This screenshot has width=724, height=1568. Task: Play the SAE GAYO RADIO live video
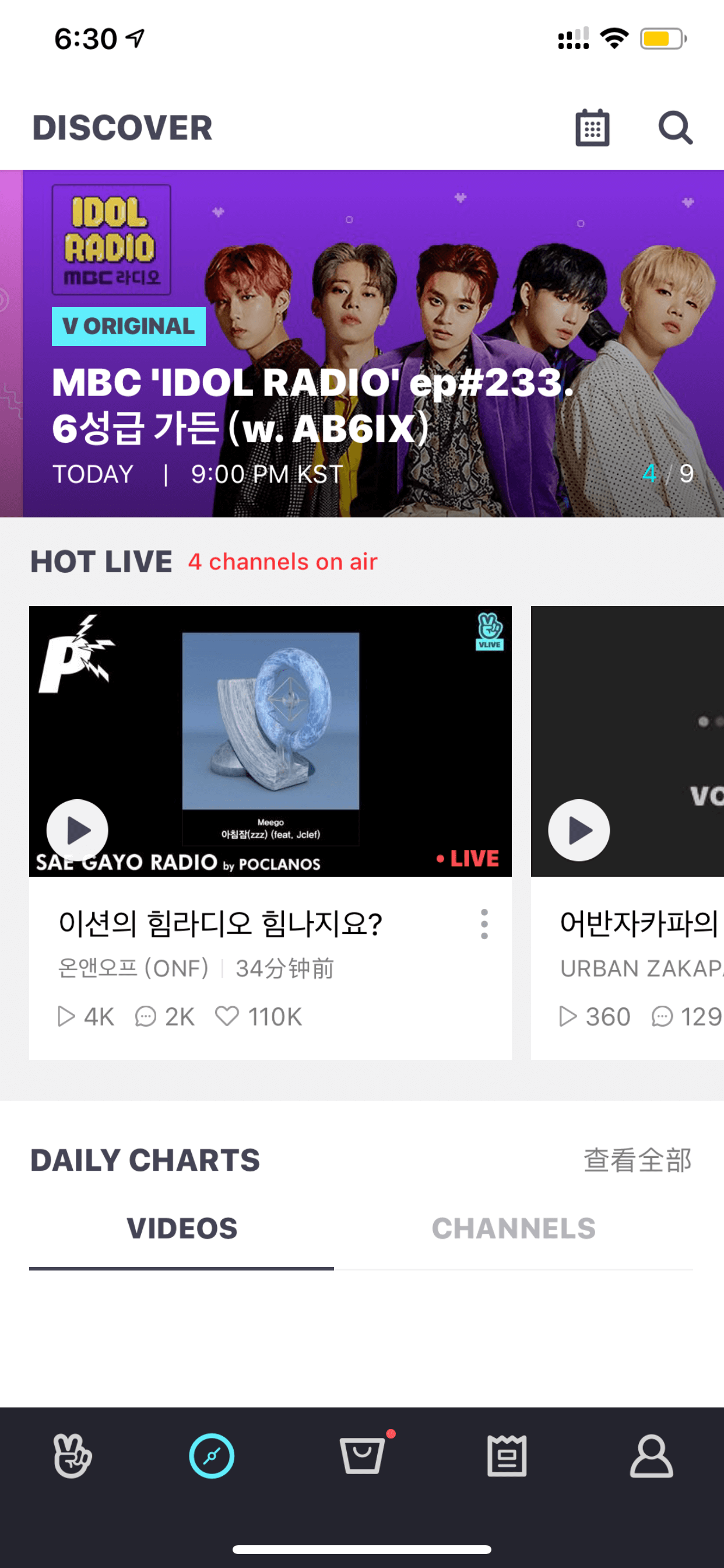point(78,830)
